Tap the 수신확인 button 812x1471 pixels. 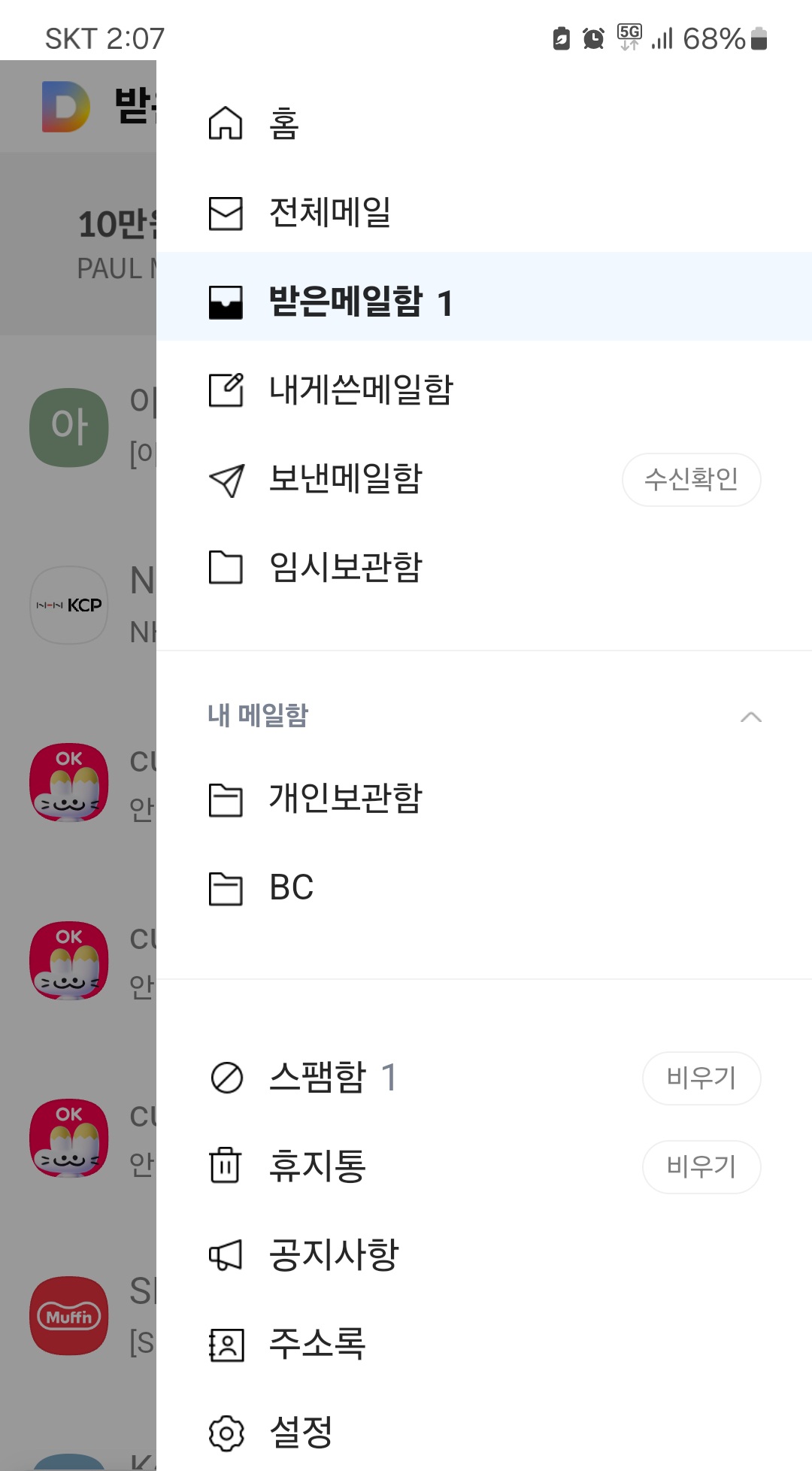(x=691, y=479)
